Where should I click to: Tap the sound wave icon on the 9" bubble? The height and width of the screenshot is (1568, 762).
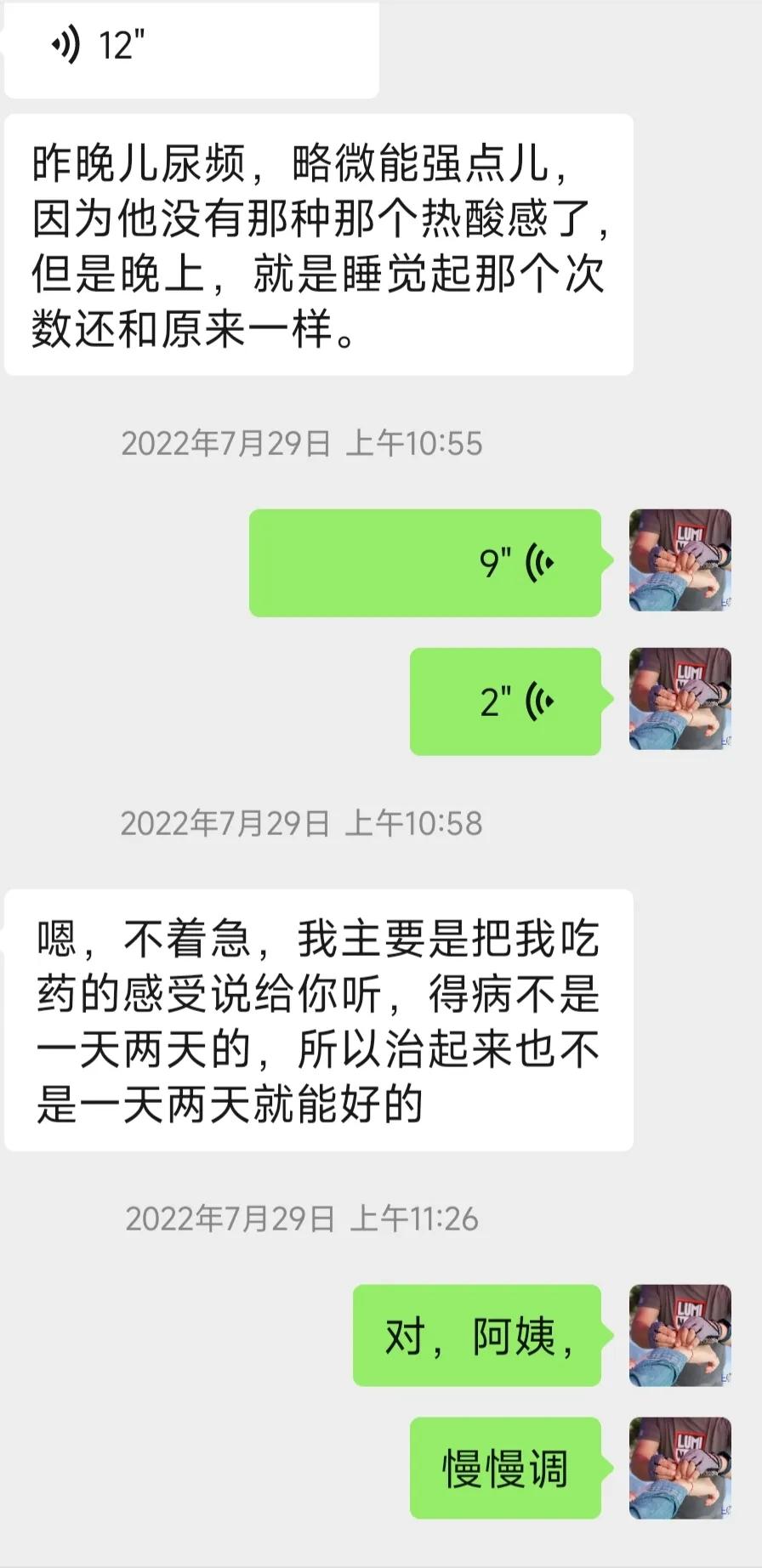click(542, 562)
